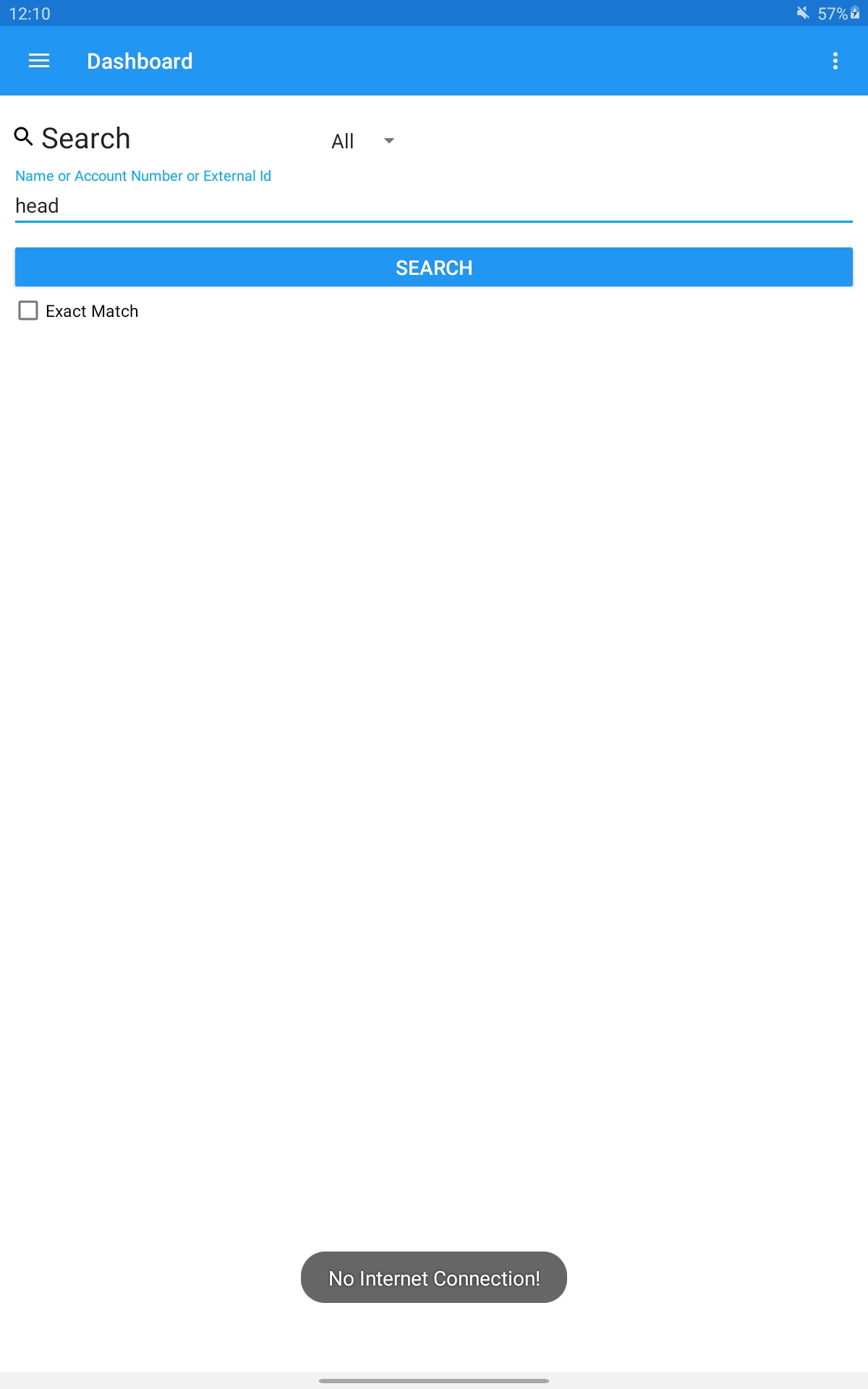Expand the All filter dropdown
Viewport: 868px width, 1389px height.
click(x=363, y=141)
